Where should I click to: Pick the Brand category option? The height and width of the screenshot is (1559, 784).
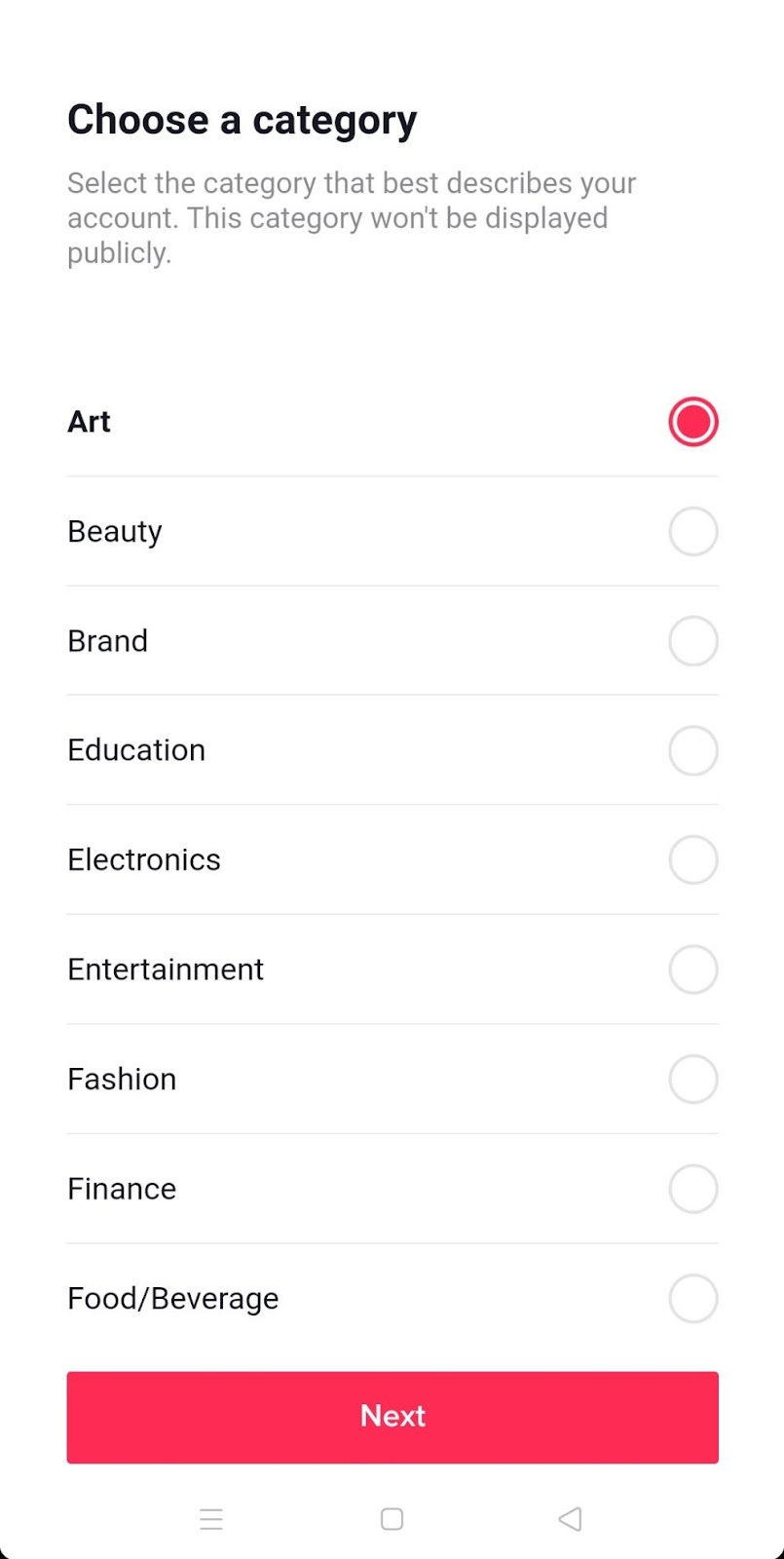pos(692,641)
